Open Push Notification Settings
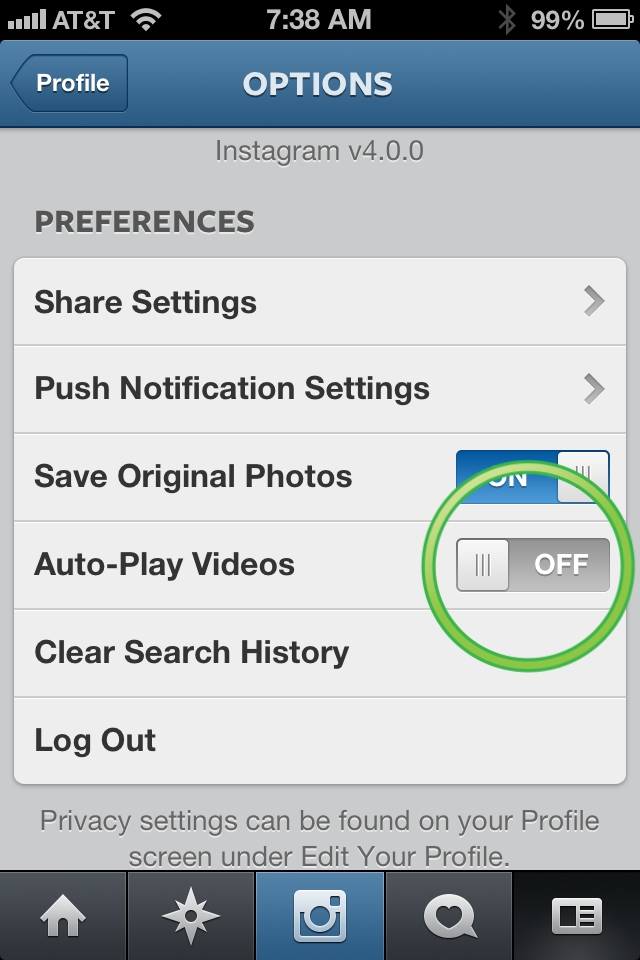The image size is (640, 960). point(320,389)
